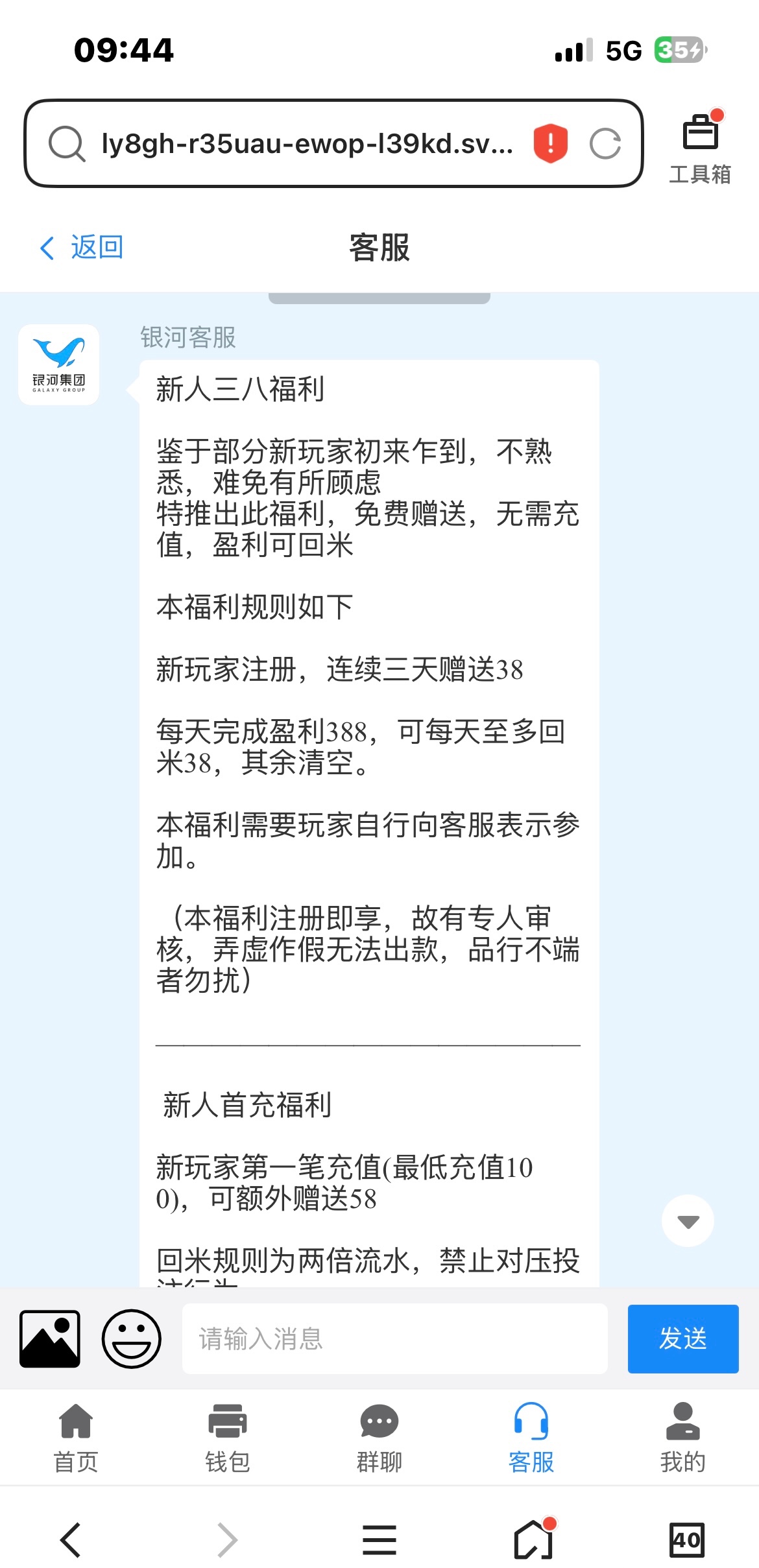The height and width of the screenshot is (1568, 759).
Task: Go back using 返回
Action: point(82,247)
